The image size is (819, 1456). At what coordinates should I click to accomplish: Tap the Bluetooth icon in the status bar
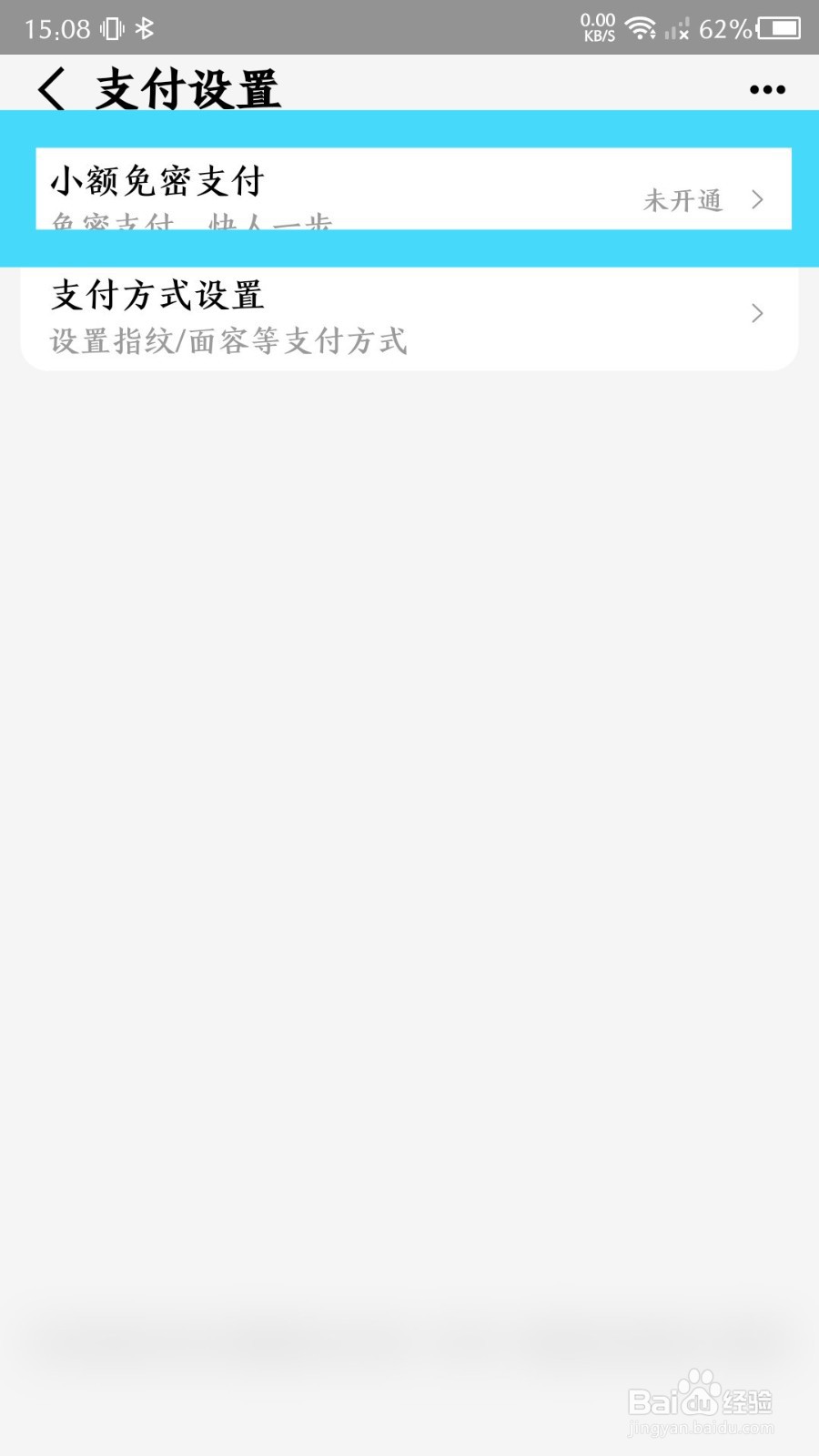pyautogui.click(x=146, y=27)
